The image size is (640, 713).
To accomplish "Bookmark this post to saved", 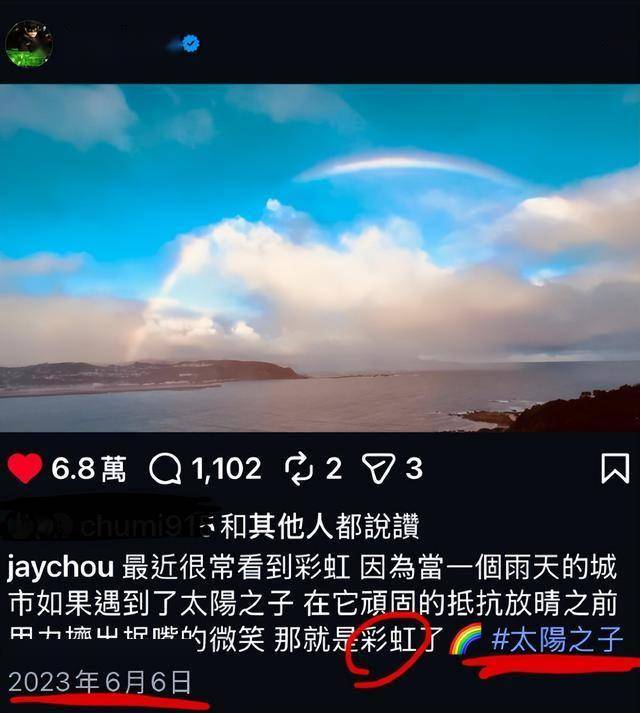I will click(613, 468).
